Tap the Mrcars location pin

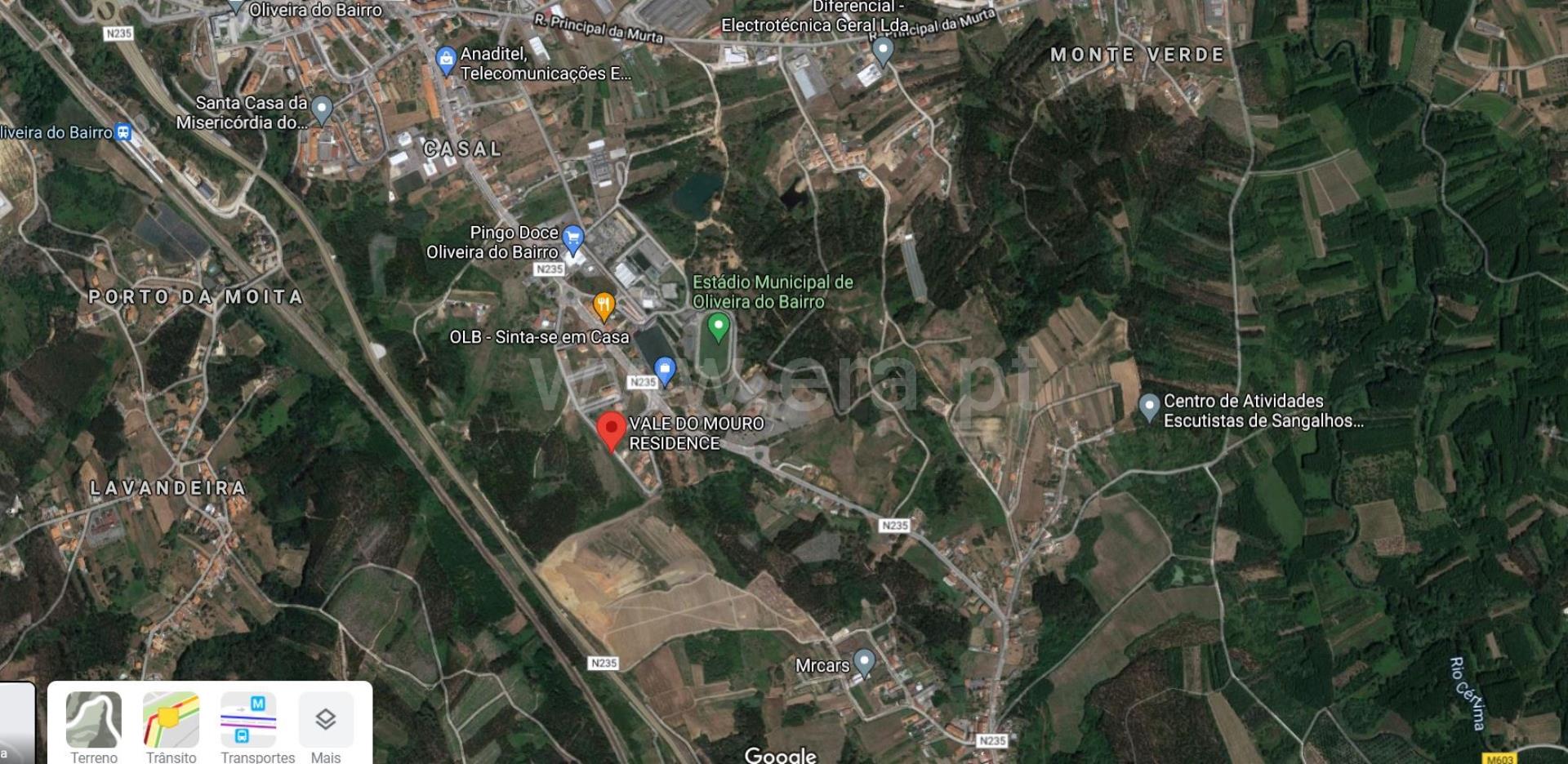(864, 661)
